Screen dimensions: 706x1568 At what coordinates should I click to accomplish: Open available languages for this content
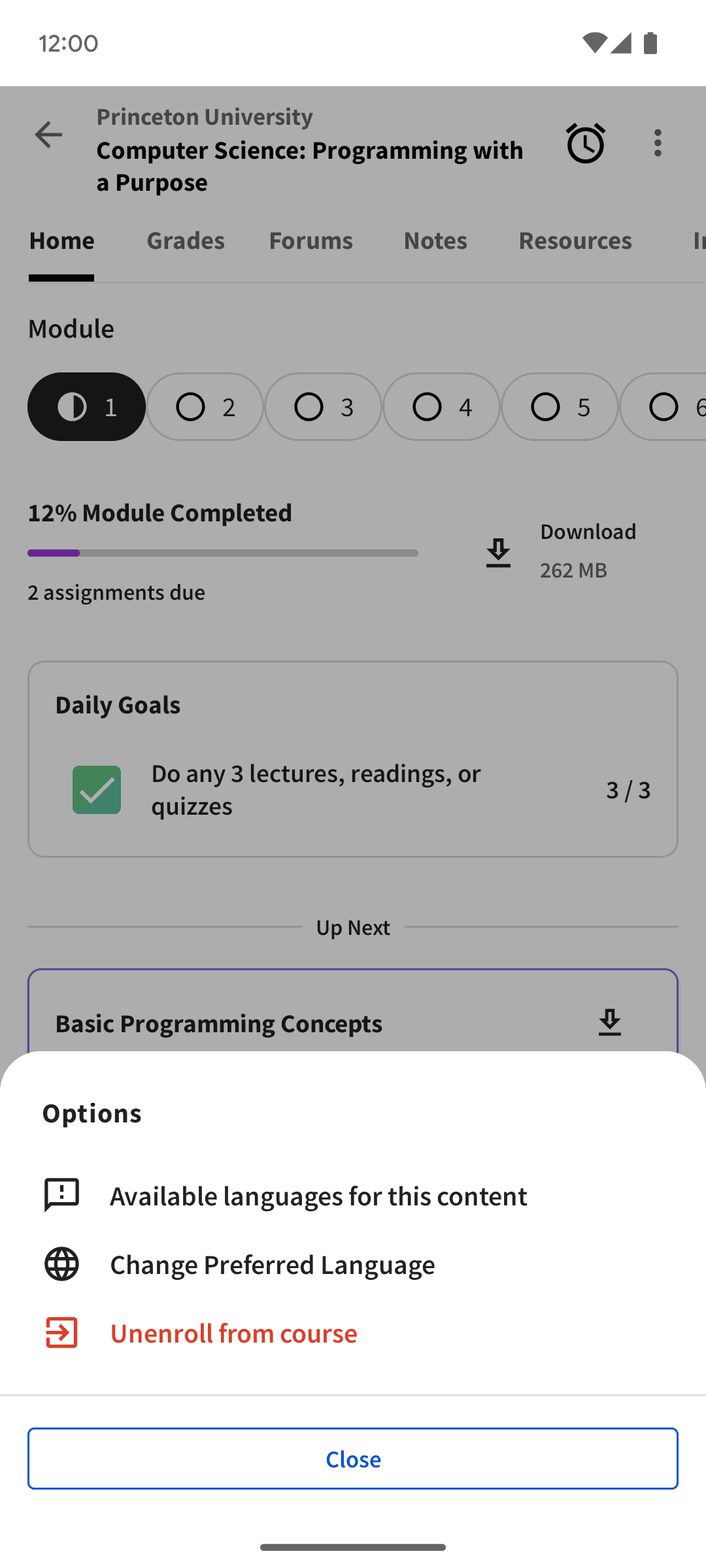[x=318, y=1196]
